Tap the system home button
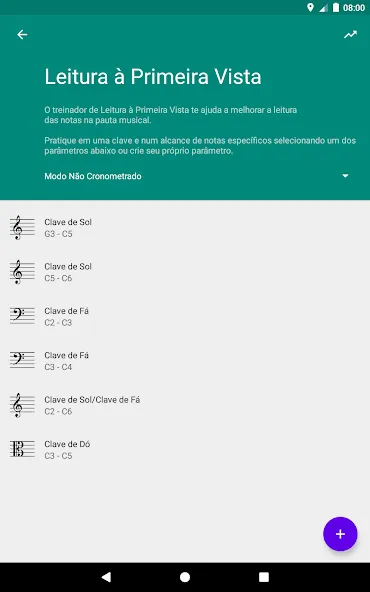The image size is (370, 592). coord(185,577)
